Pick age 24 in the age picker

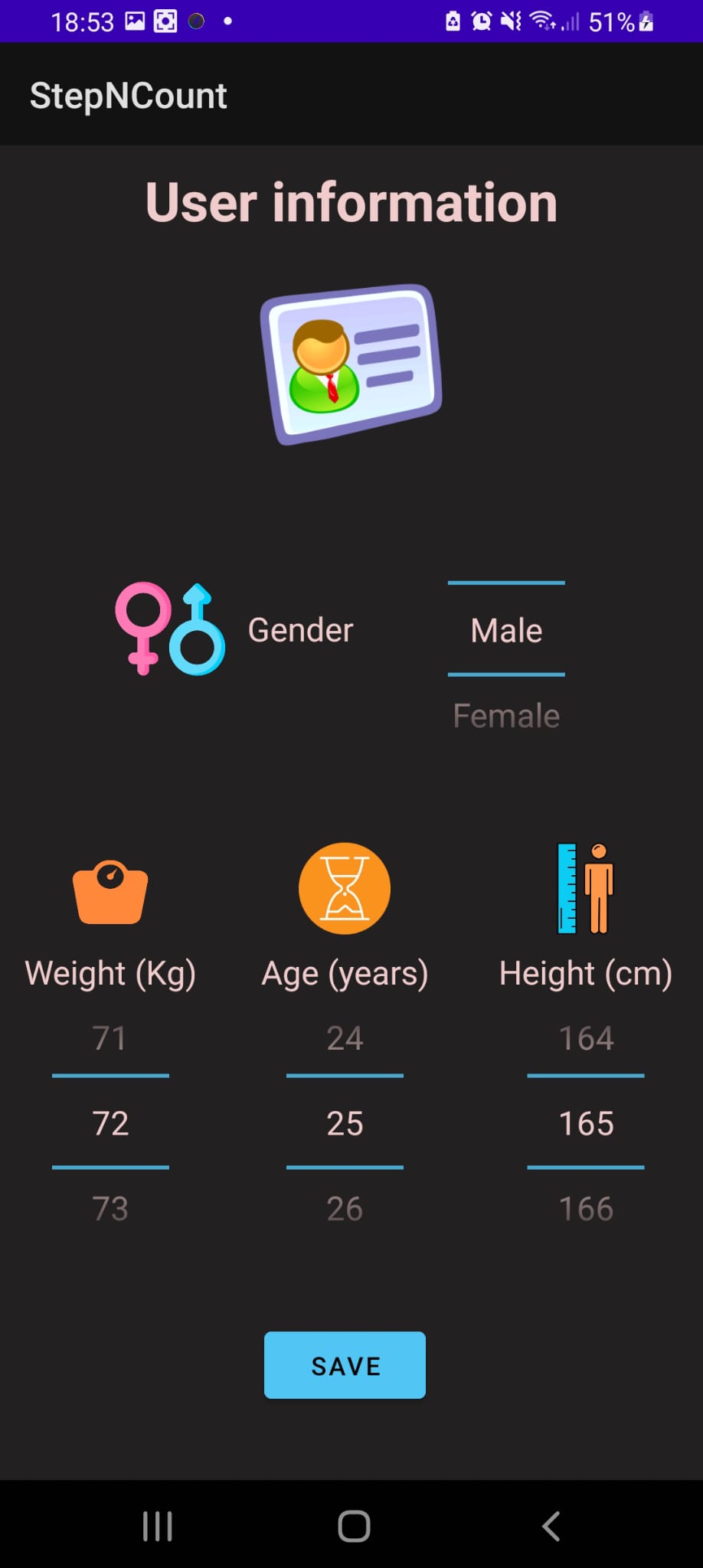click(x=345, y=1038)
